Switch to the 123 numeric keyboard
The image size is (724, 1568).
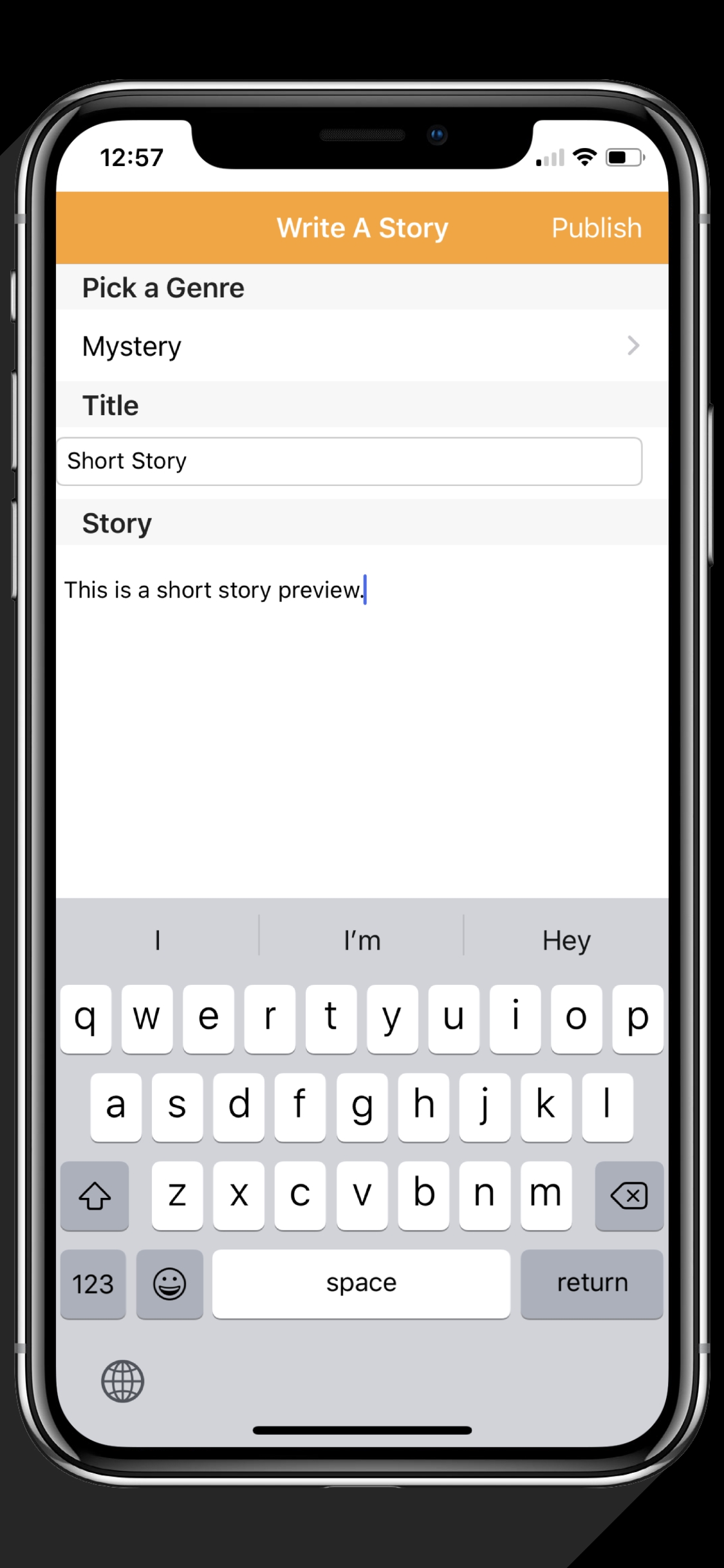click(93, 1284)
